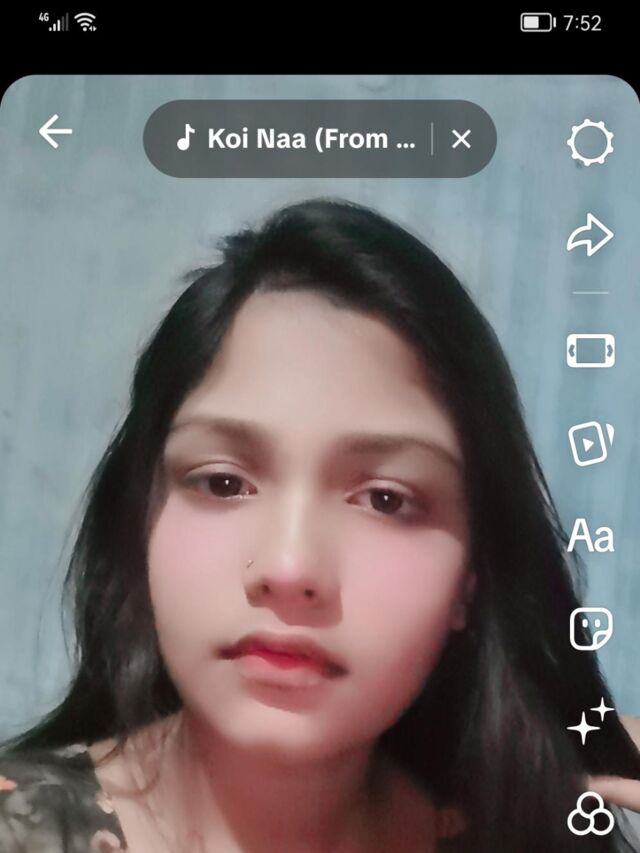Image resolution: width=640 pixels, height=853 pixels.
Task: Remove the Koi Naa music track
Action: pyautogui.click(x=461, y=139)
